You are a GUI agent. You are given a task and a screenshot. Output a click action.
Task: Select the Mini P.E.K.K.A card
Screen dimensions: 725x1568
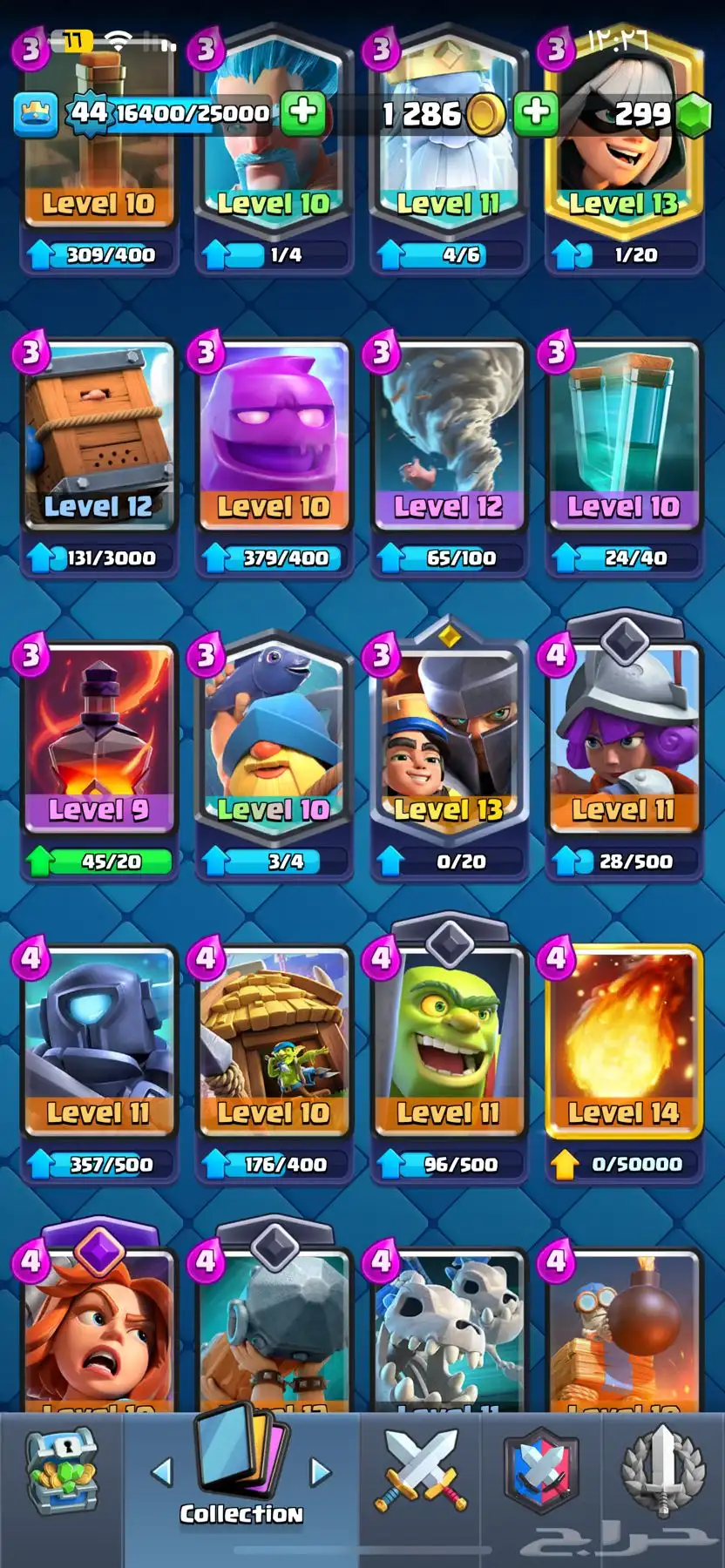tap(98, 1041)
